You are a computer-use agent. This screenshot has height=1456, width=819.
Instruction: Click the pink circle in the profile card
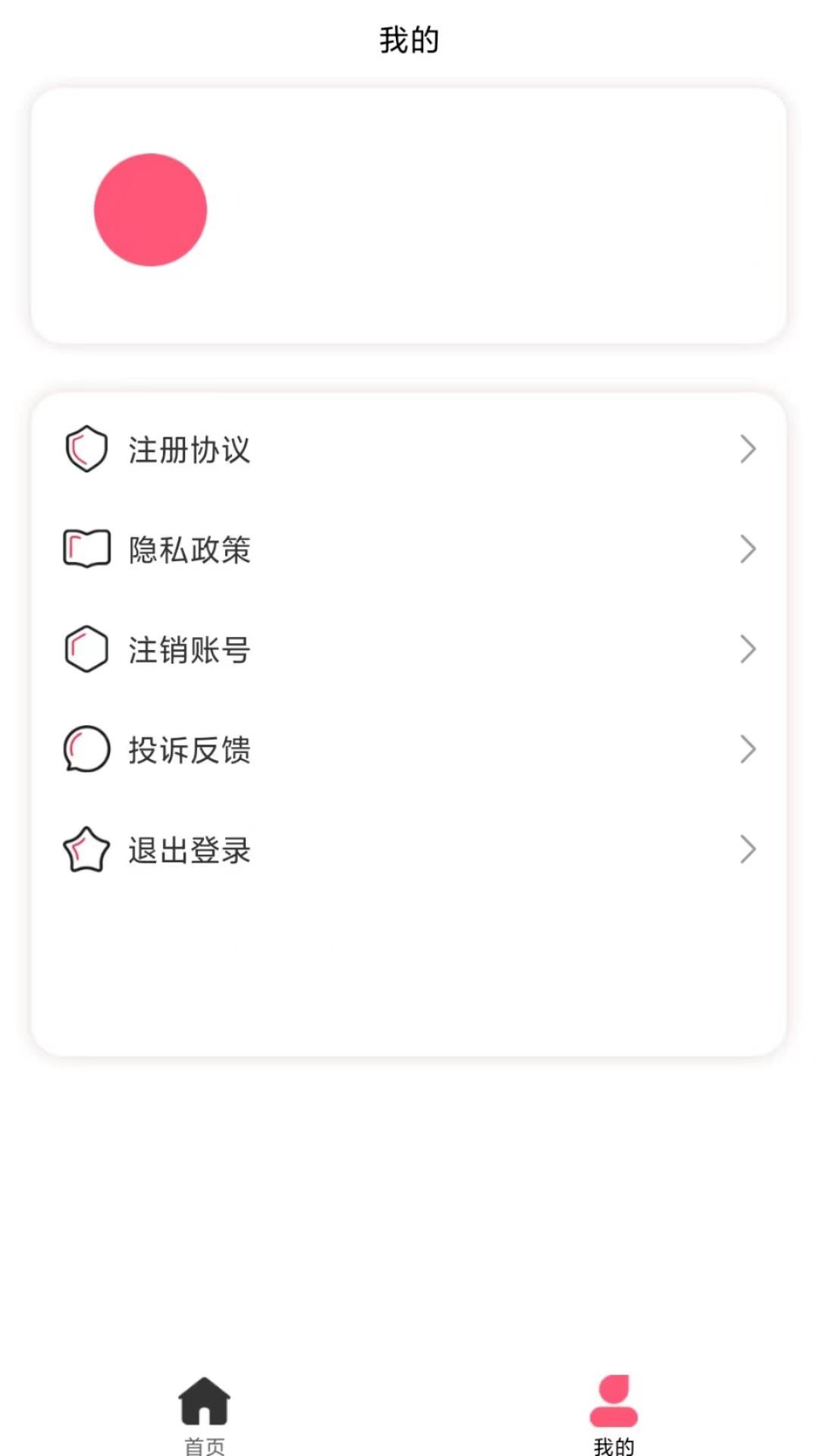pyautogui.click(x=149, y=210)
